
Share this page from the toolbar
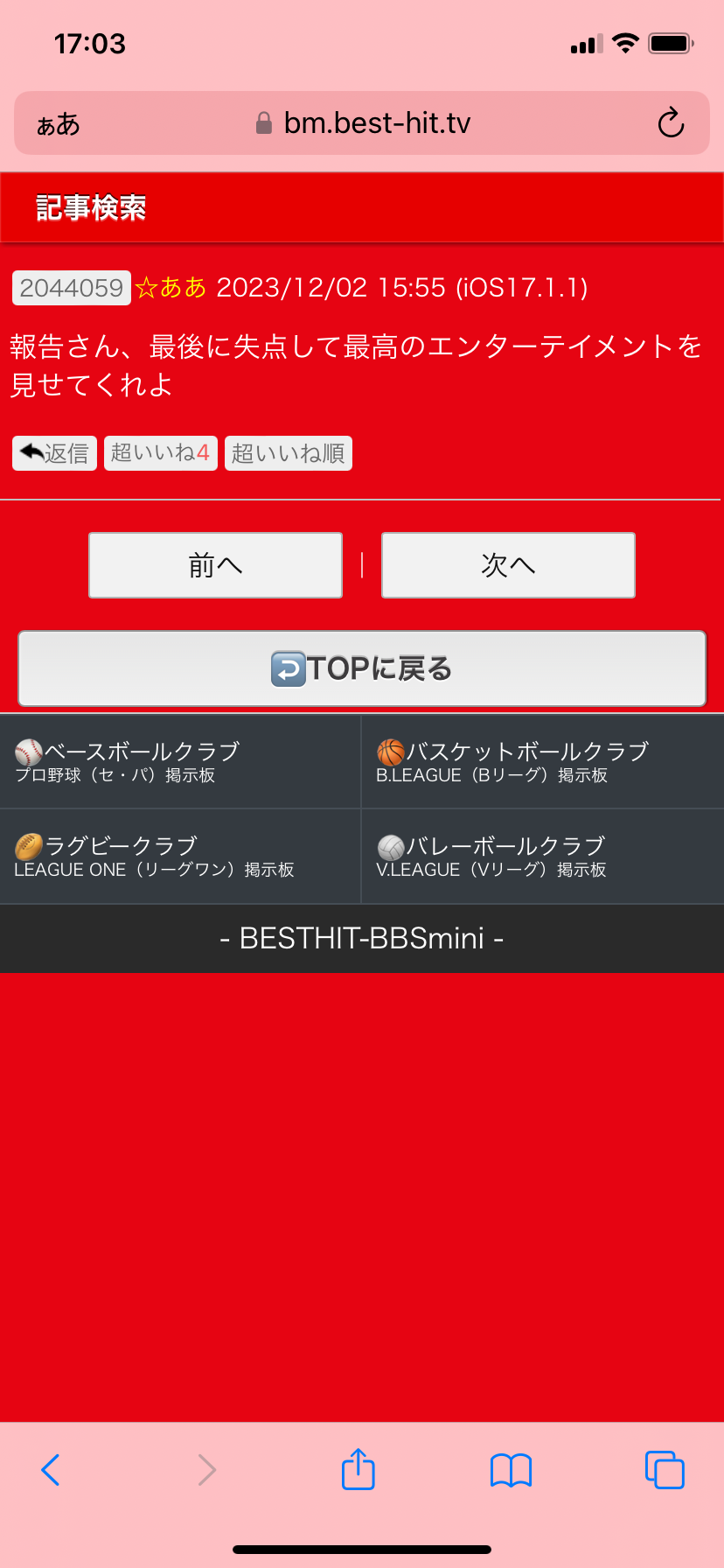point(359,1468)
